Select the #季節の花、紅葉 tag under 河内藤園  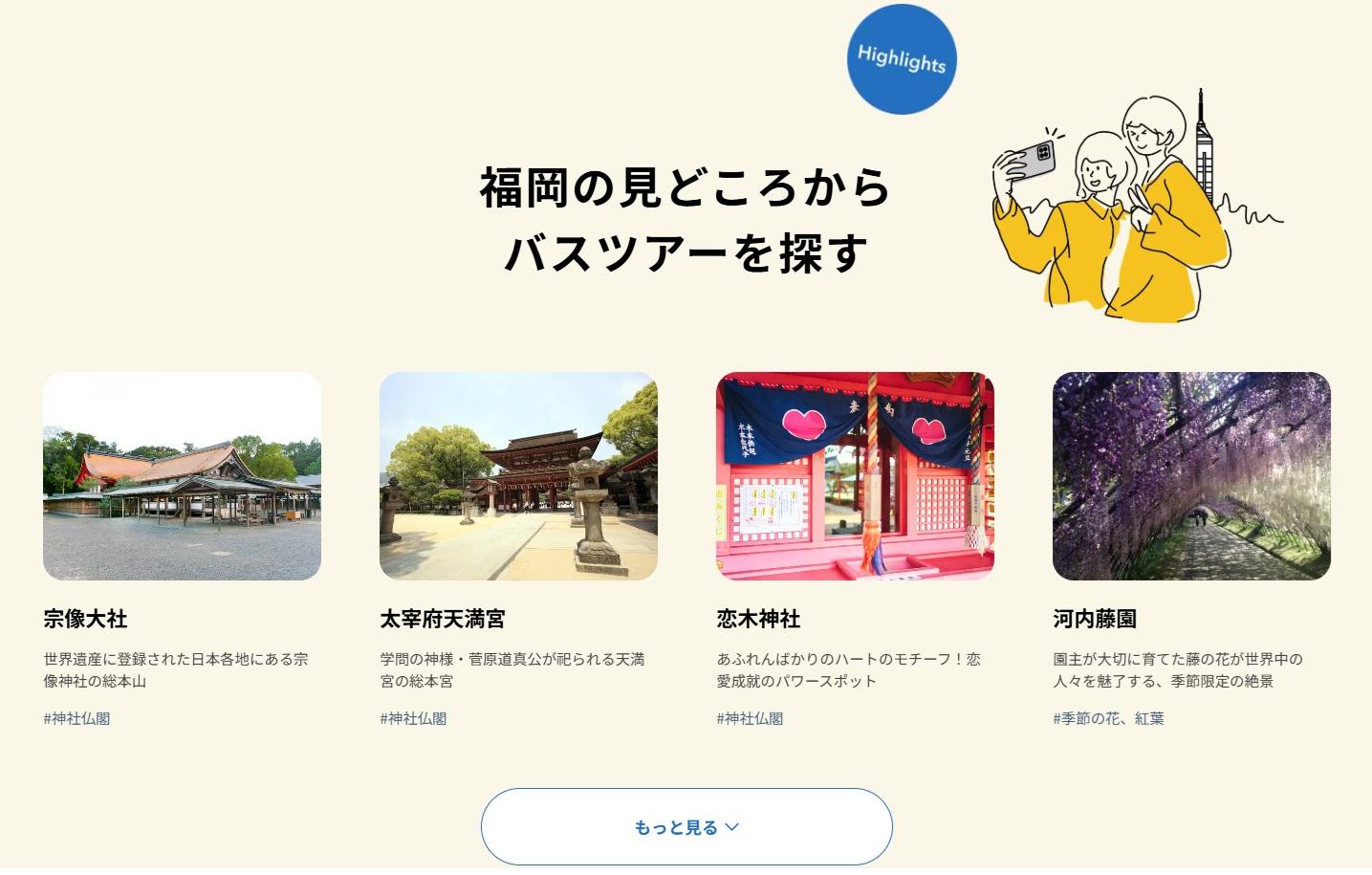[x=1108, y=718]
